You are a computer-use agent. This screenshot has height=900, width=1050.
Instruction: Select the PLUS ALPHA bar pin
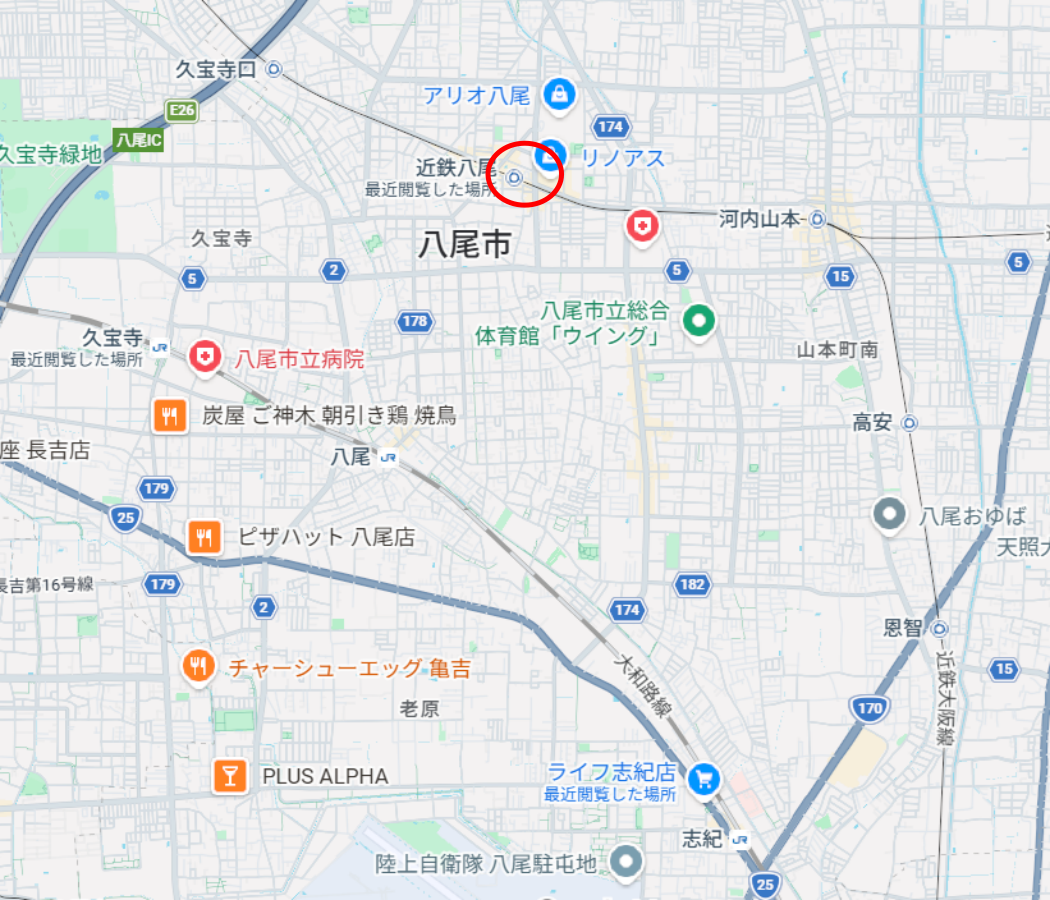pyautogui.click(x=230, y=775)
